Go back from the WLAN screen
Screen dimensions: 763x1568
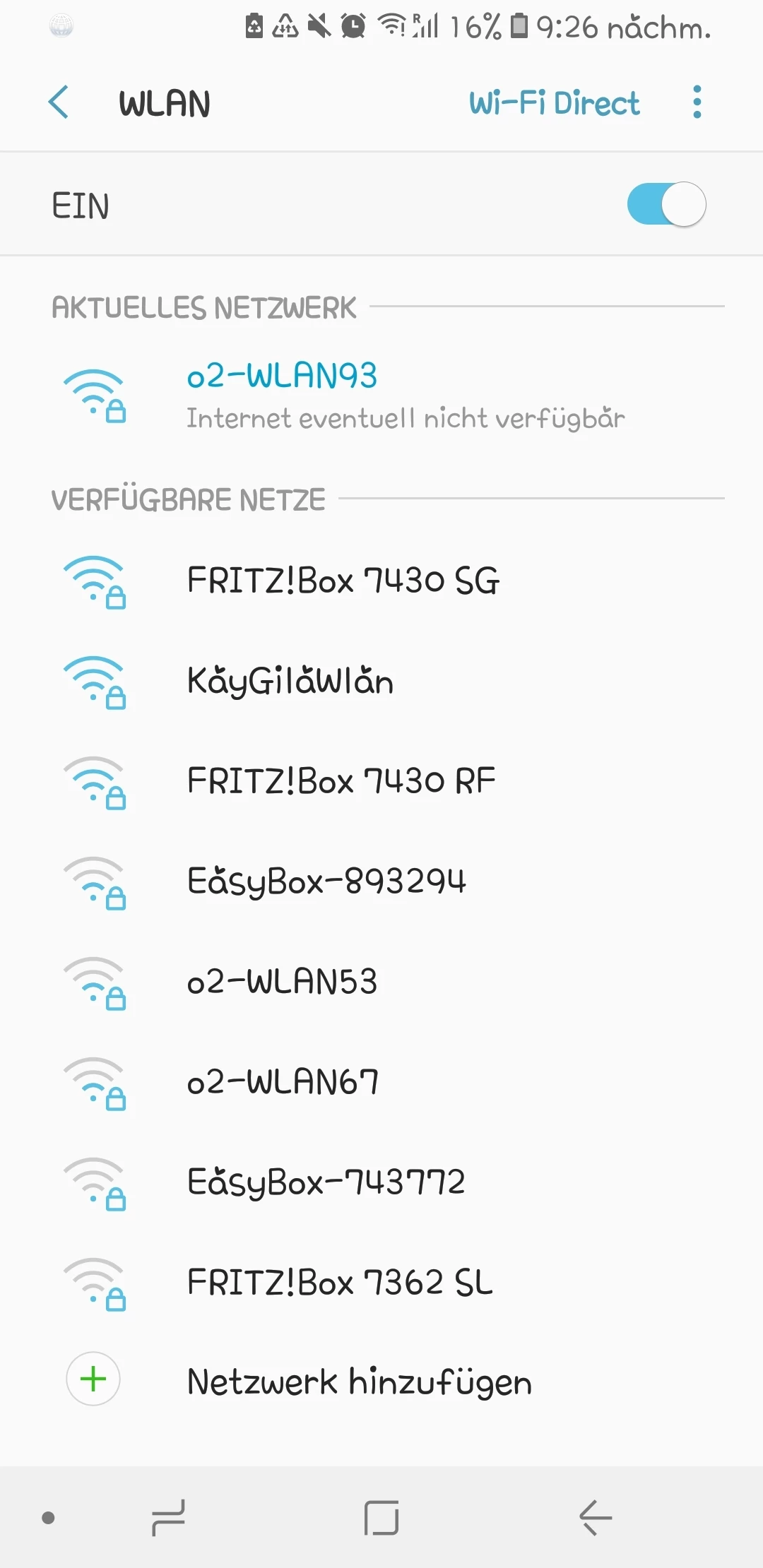pyautogui.click(x=59, y=103)
